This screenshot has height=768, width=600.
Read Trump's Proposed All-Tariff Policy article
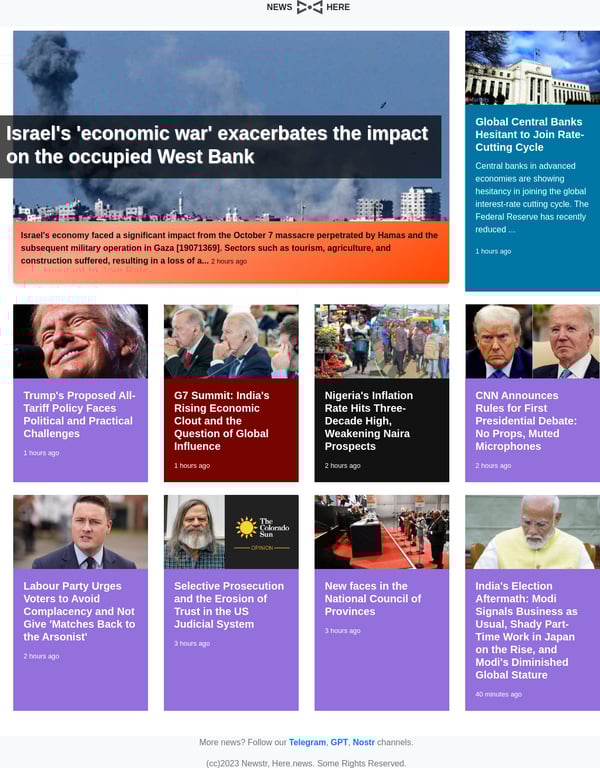click(79, 414)
